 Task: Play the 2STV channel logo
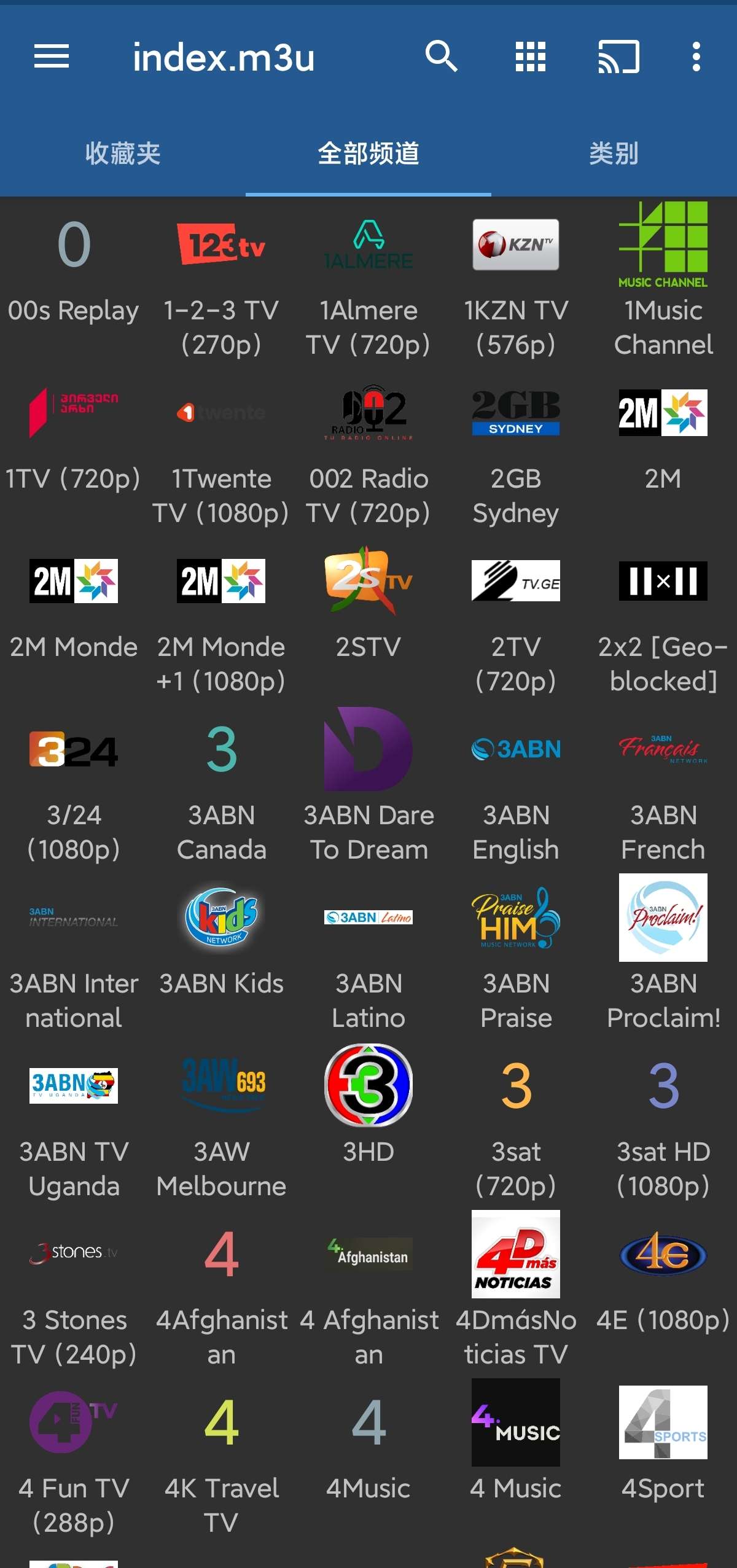coord(368,580)
